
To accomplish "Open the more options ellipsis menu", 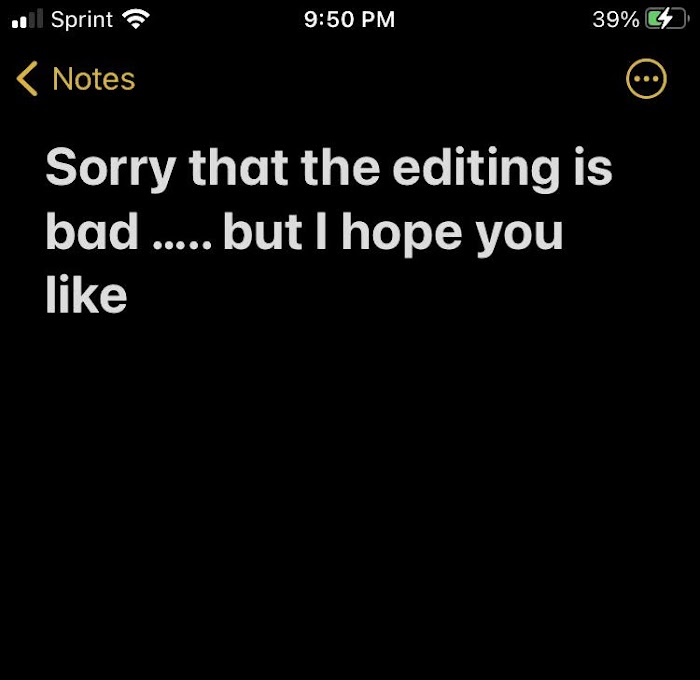I will point(645,79).
